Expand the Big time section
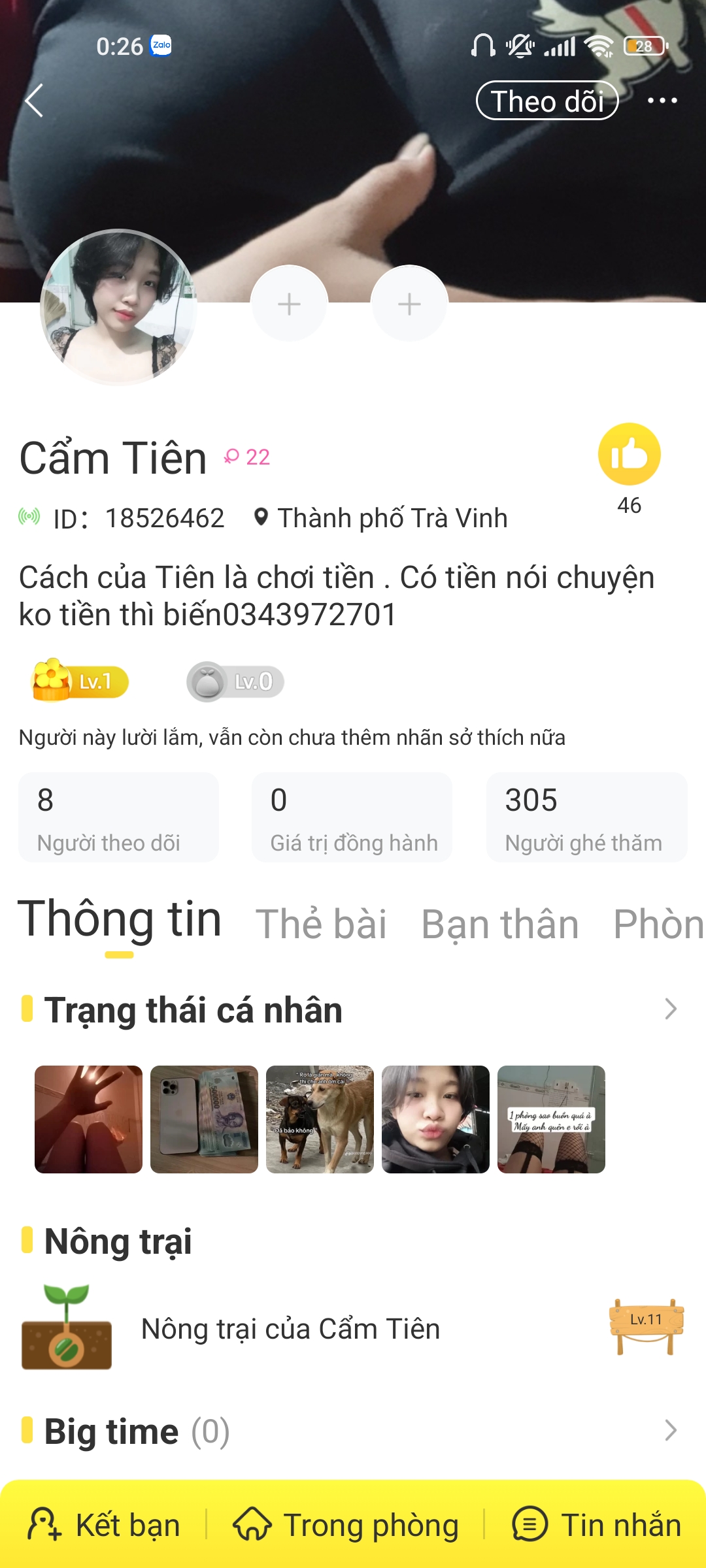This screenshot has height=1568, width=706. 670,1431
